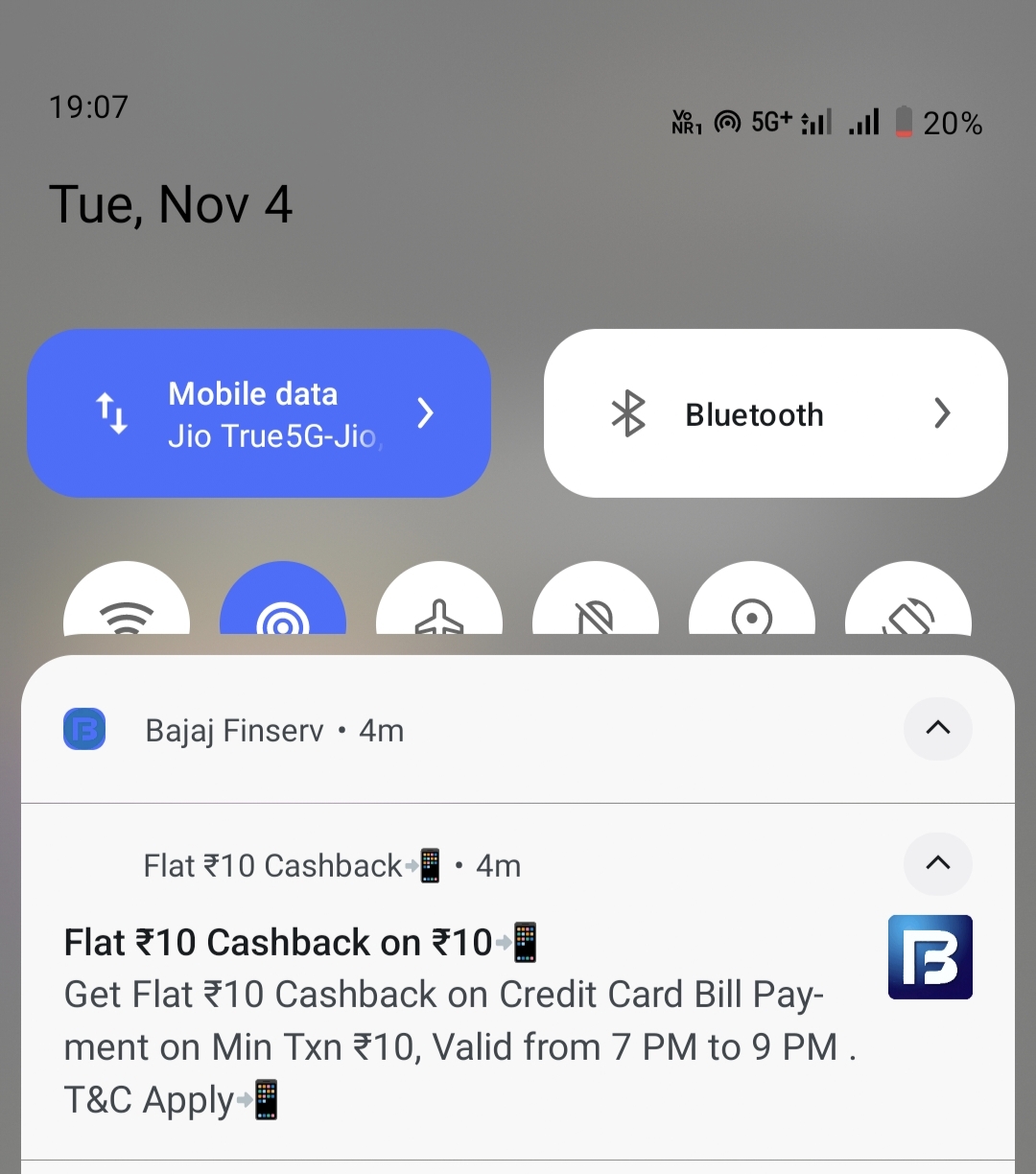
Task: Collapse the Bajaj Finserv notification group
Action: click(937, 729)
